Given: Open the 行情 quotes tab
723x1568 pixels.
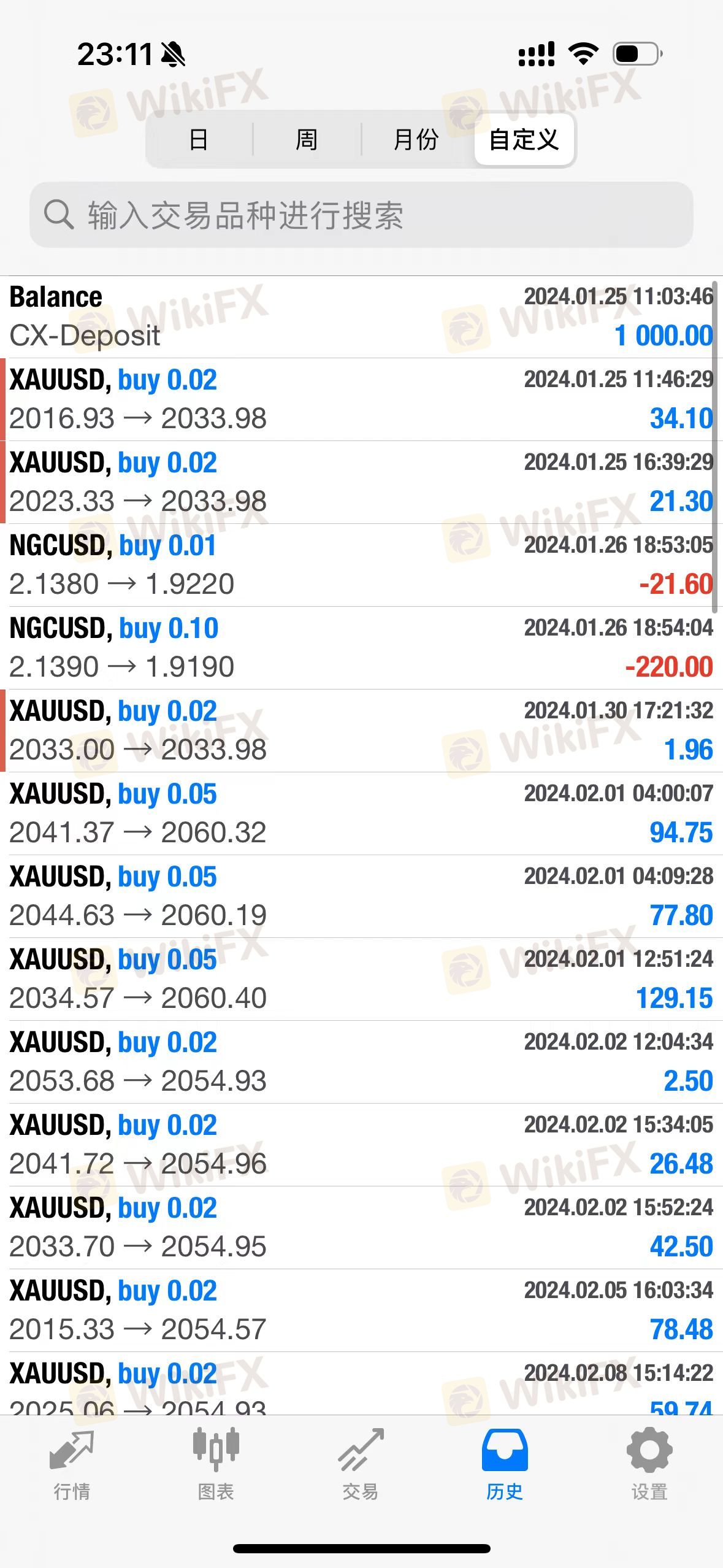Looking at the screenshot, I should tap(72, 1466).
